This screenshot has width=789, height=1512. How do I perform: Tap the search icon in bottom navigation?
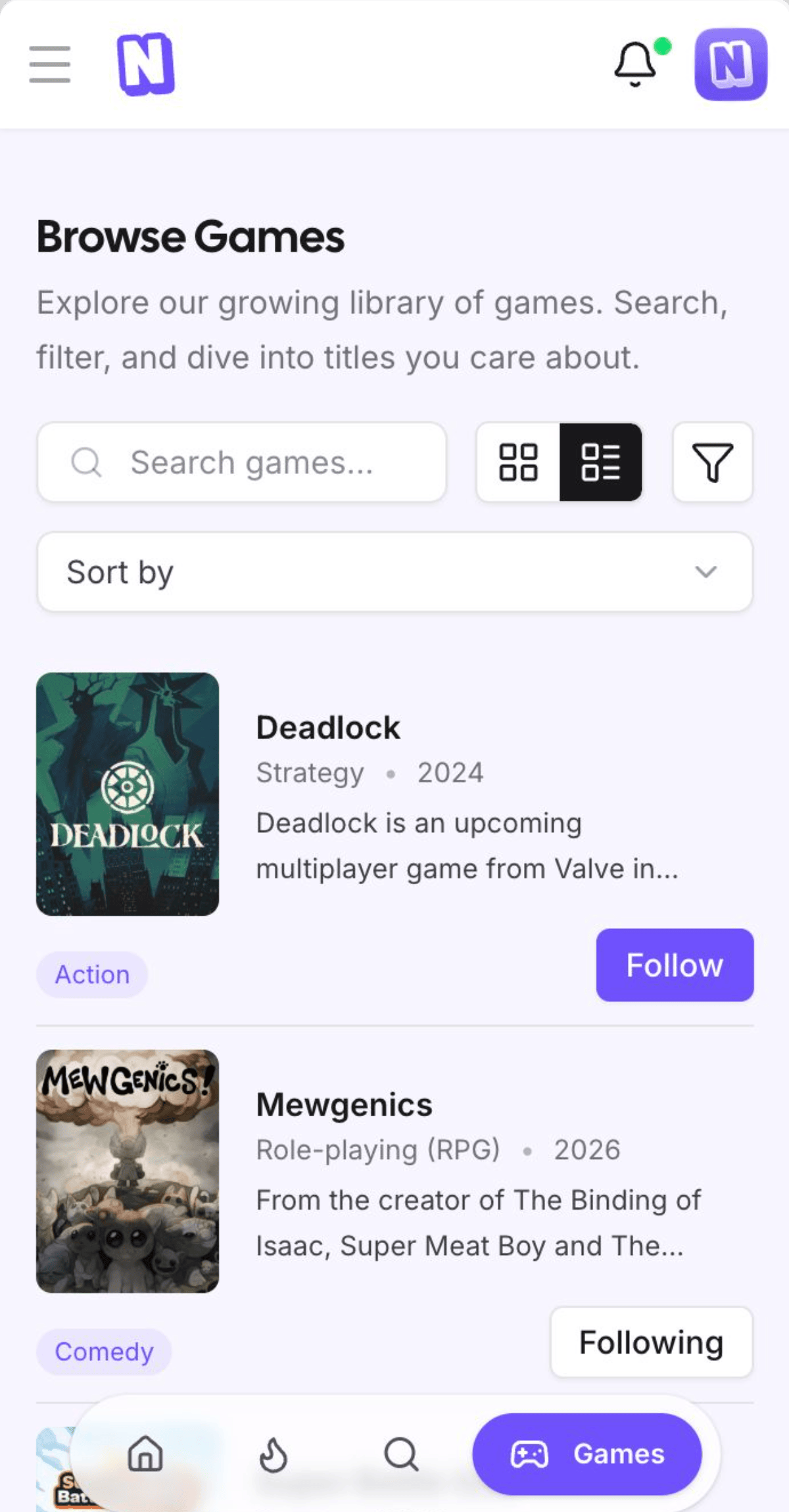pyautogui.click(x=402, y=1454)
